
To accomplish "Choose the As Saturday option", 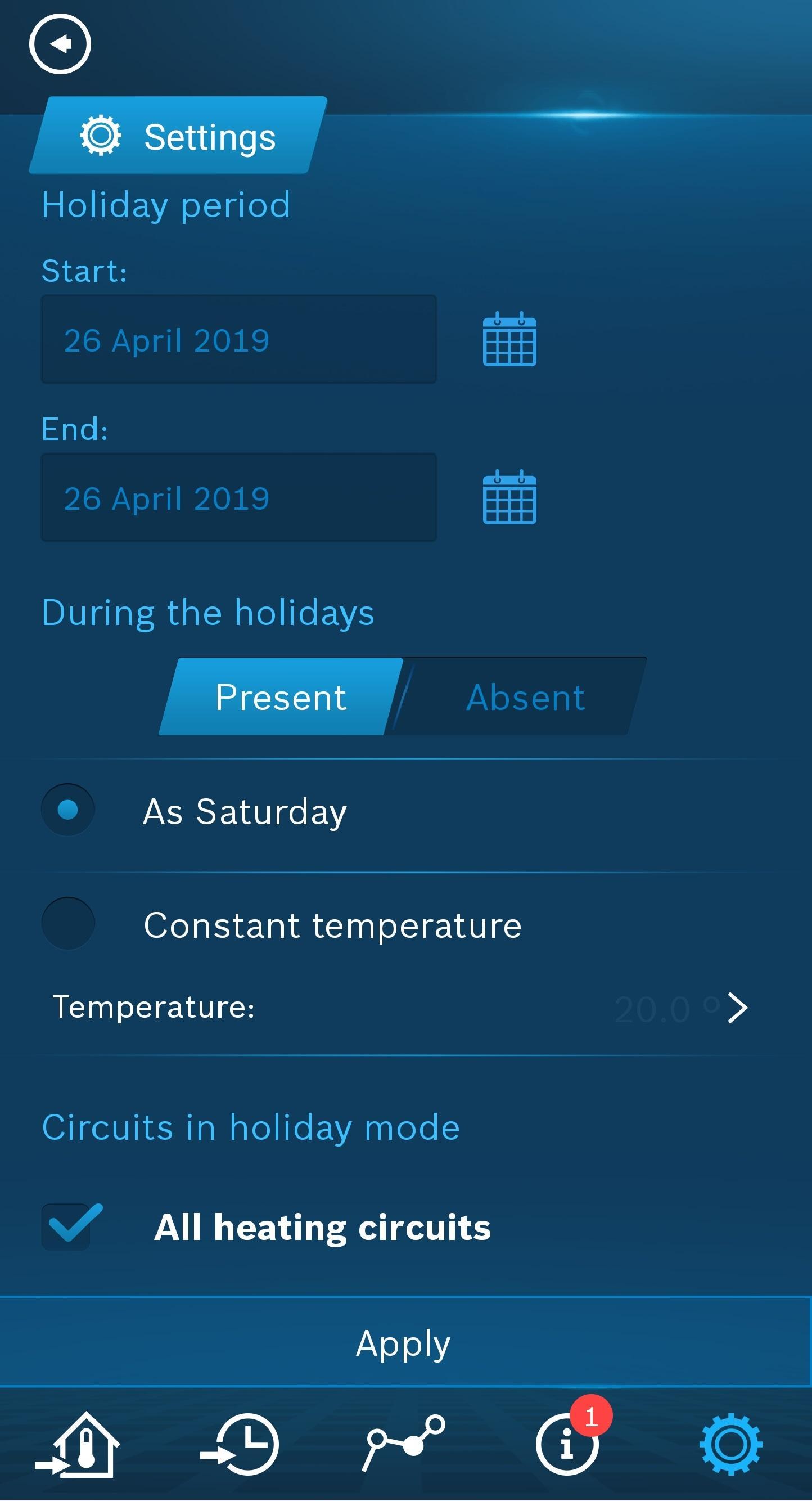I will click(x=68, y=810).
